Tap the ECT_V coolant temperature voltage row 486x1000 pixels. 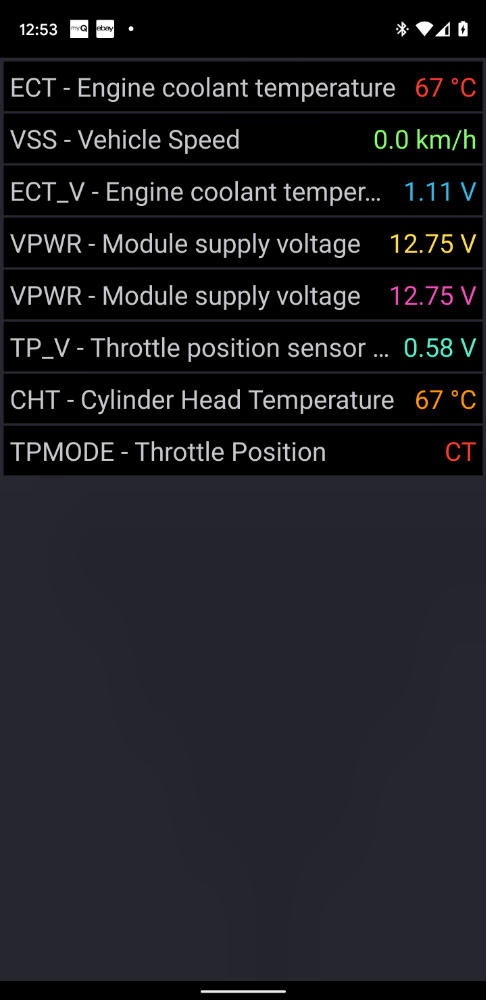click(x=243, y=191)
